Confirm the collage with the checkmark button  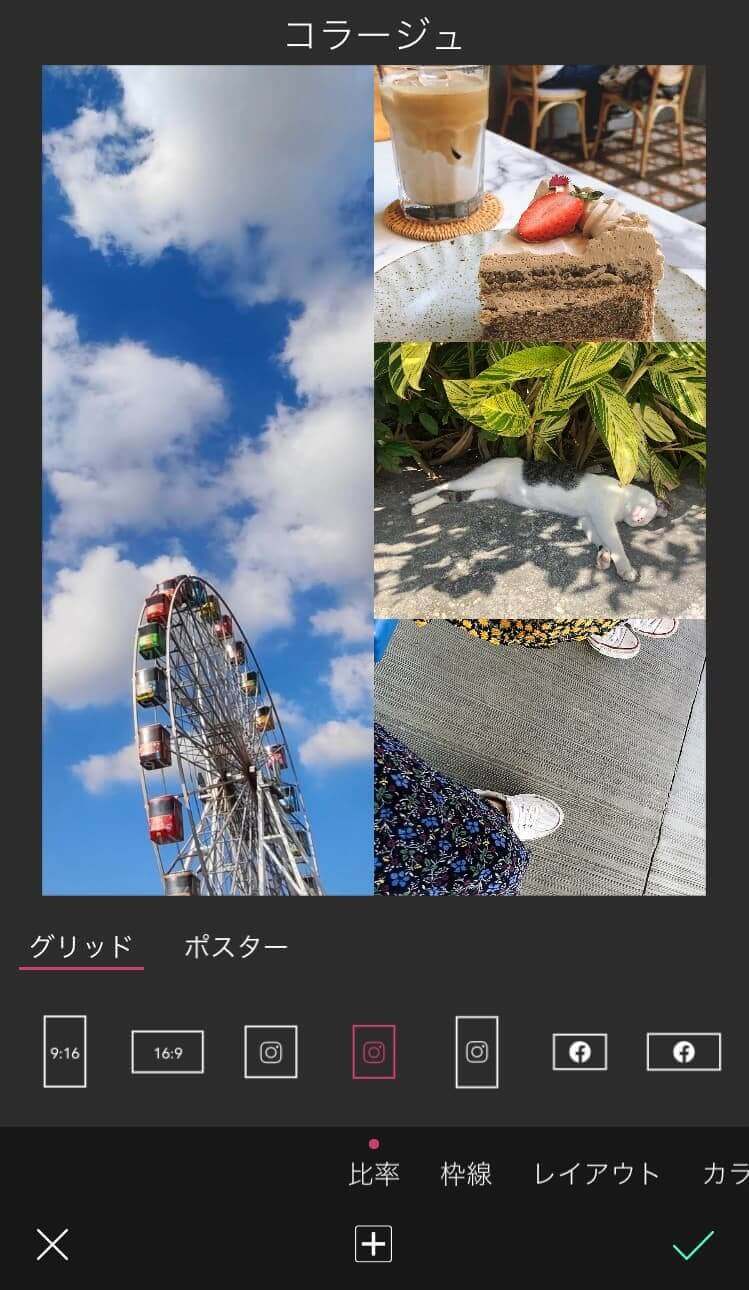[692, 1245]
